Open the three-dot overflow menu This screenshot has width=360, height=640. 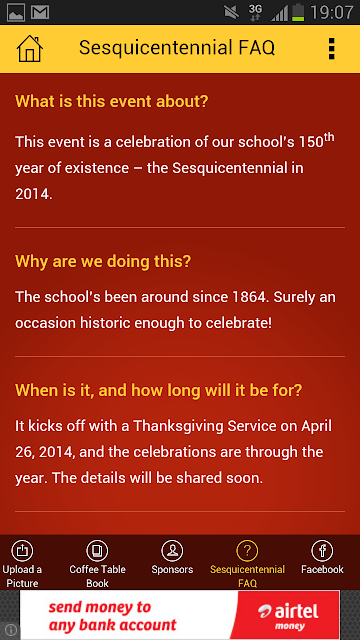pyautogui.click(x=331, y=49)
